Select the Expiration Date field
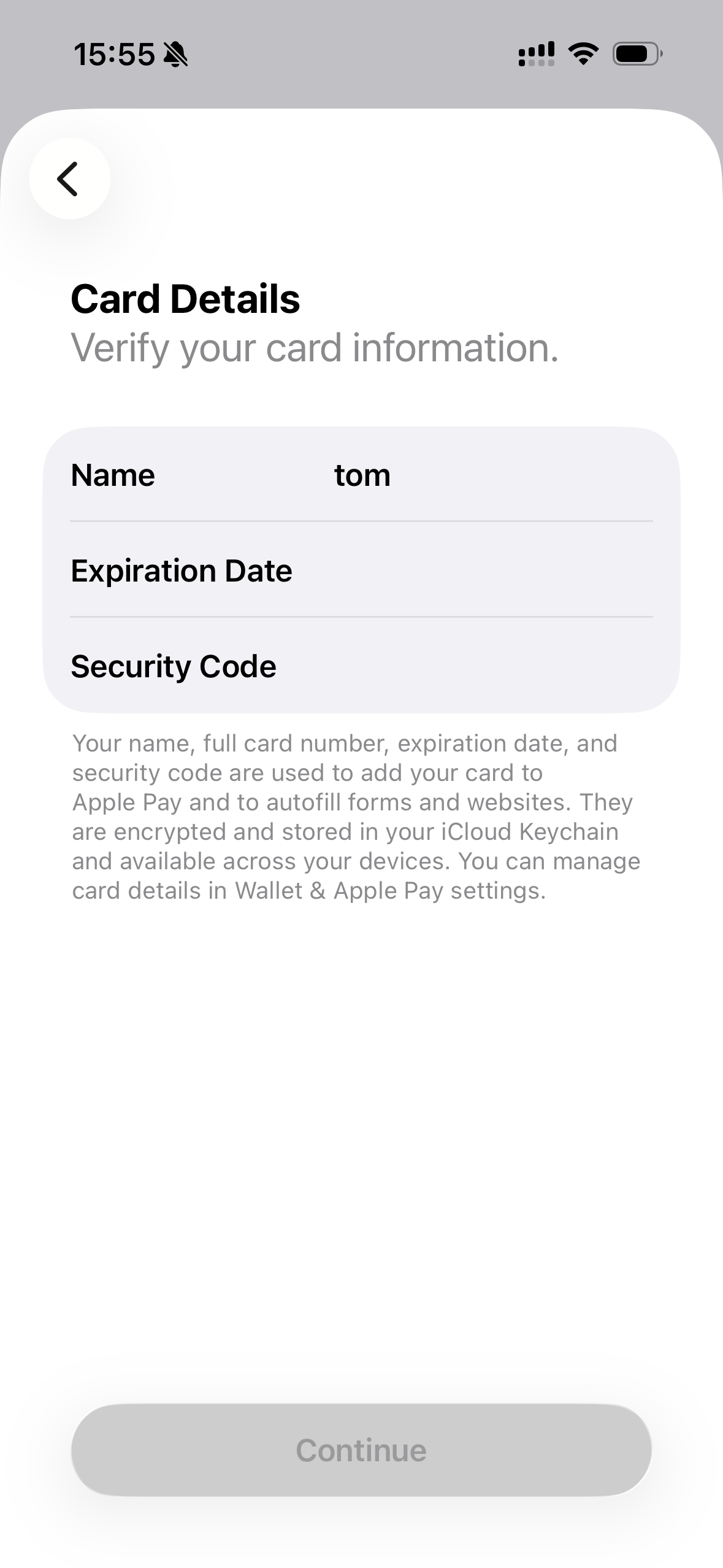 [x=361, y=570]
